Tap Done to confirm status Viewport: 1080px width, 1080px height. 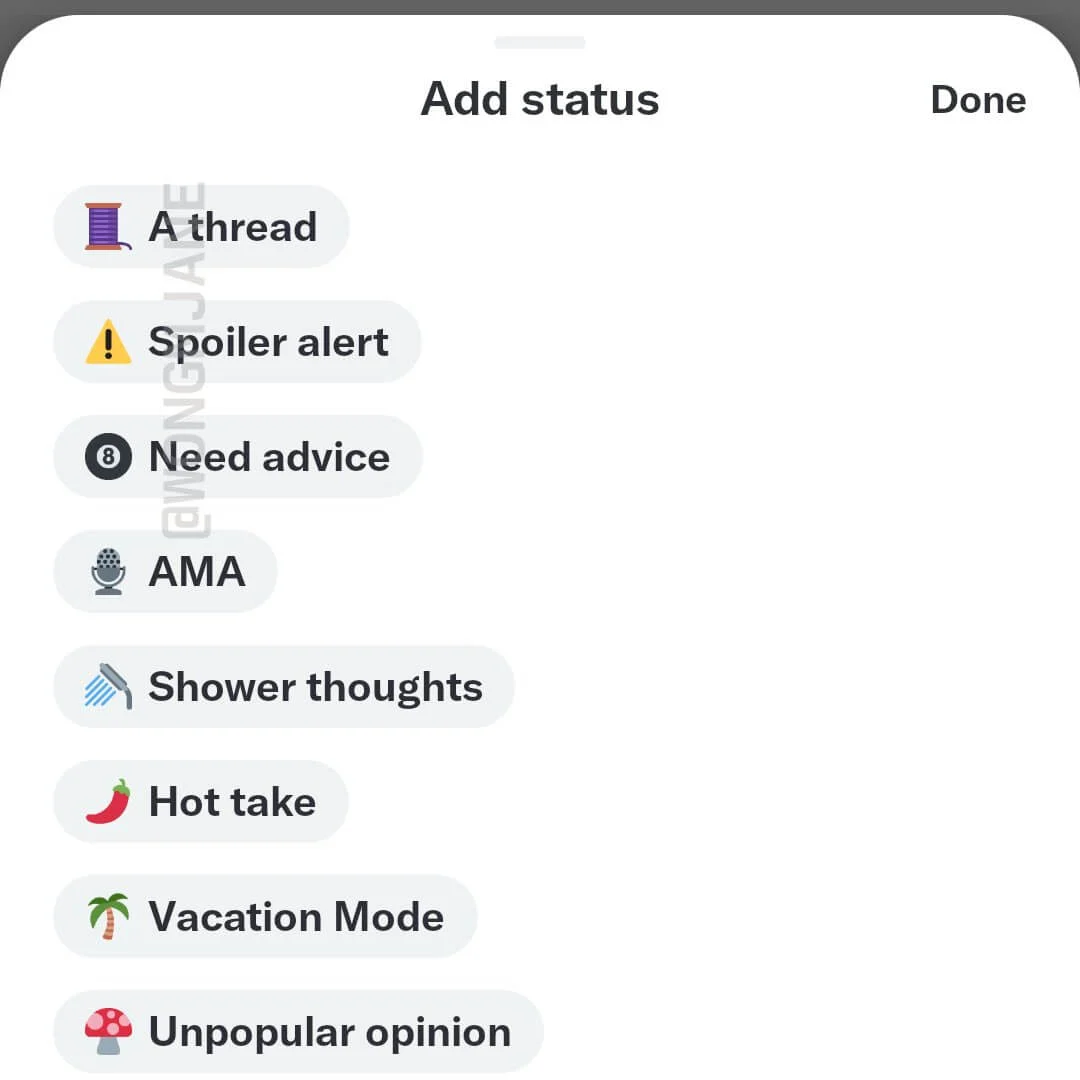[x=977, y=100]
